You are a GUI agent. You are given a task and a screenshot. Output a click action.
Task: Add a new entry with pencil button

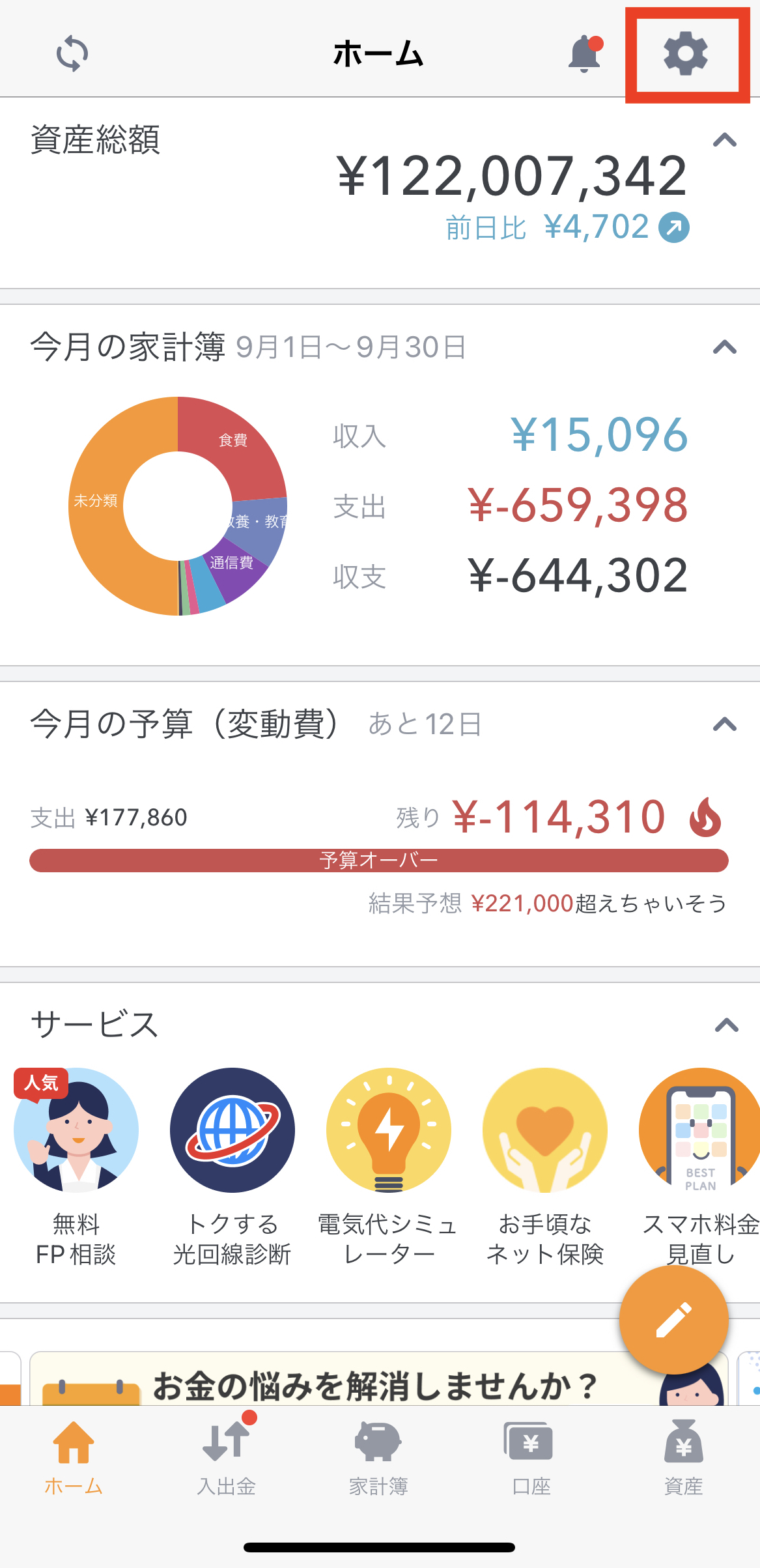[x=673, y=1319]
